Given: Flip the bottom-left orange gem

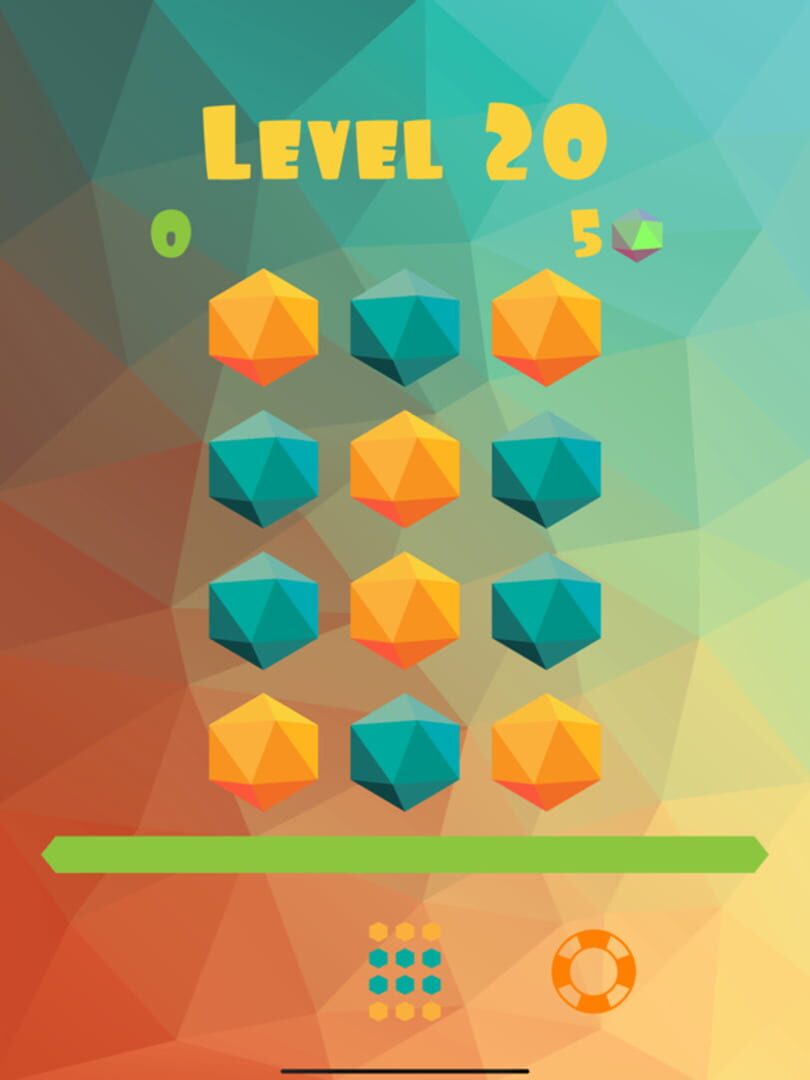Looking at the screenshot, I should coord(263,751).
